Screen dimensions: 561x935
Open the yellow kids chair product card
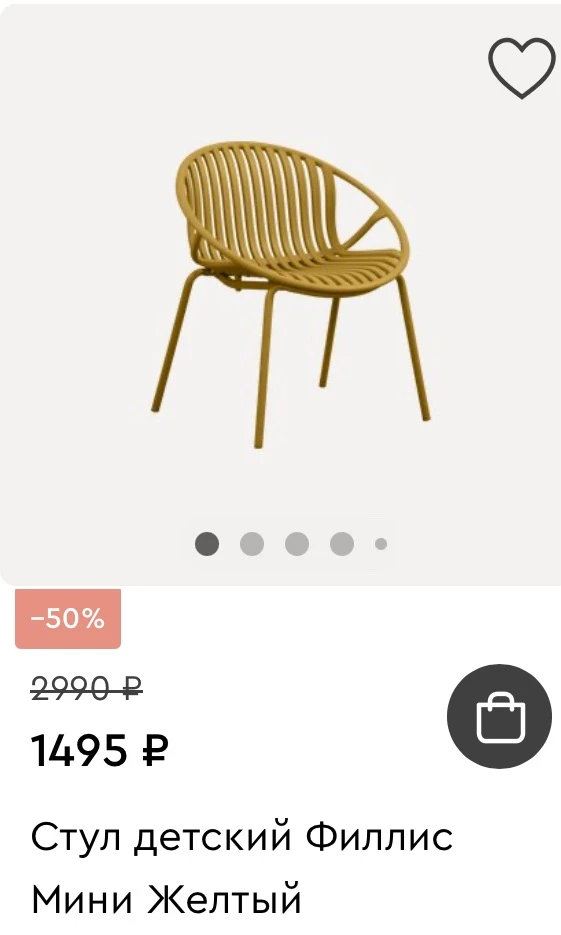click(x=242, y=868)
